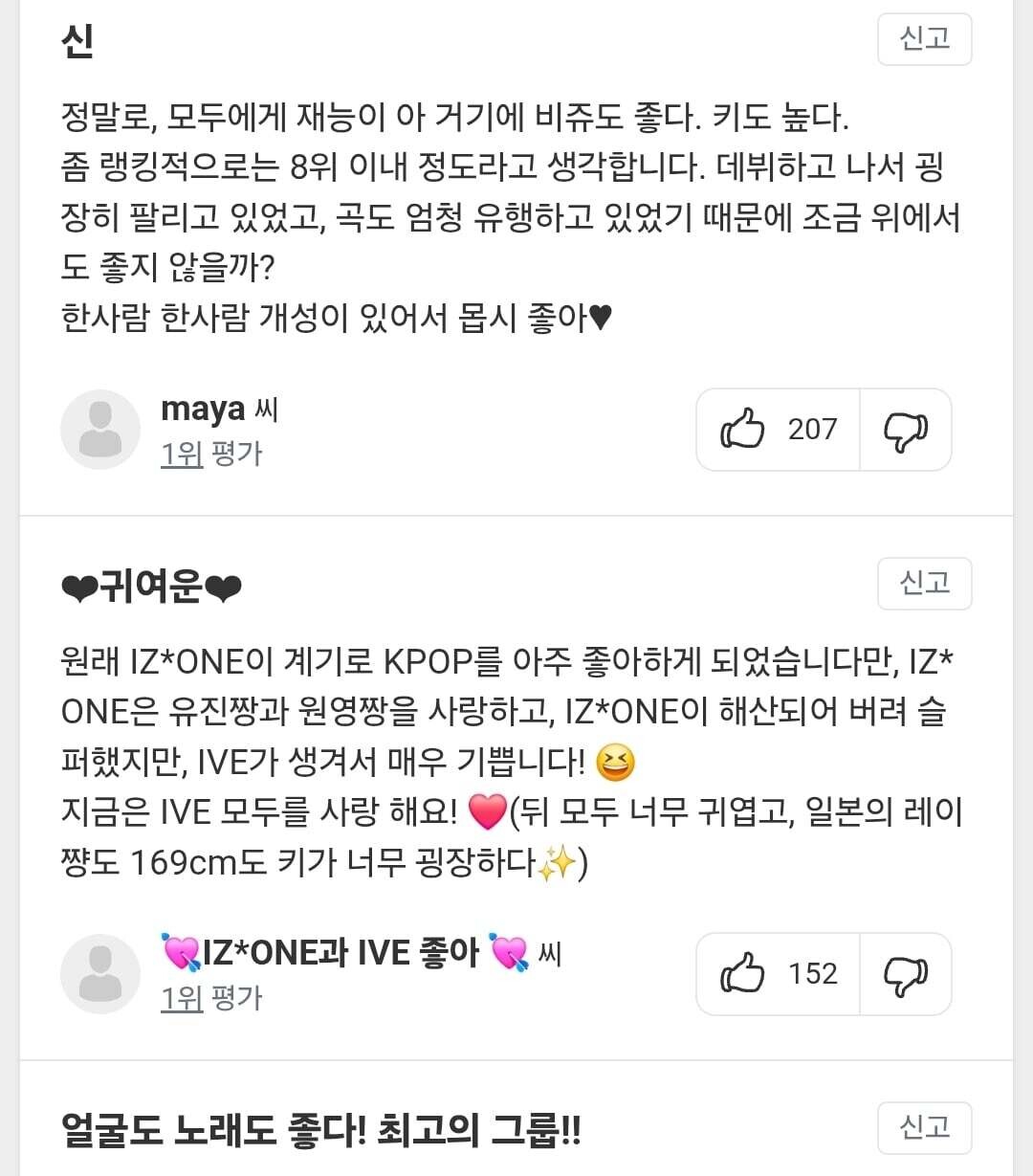The width and height of the screenshot is (1033, 1176).
Task: Dislike the IZ*ONE과 IVE 좋아 review
Action: point(906,974)
